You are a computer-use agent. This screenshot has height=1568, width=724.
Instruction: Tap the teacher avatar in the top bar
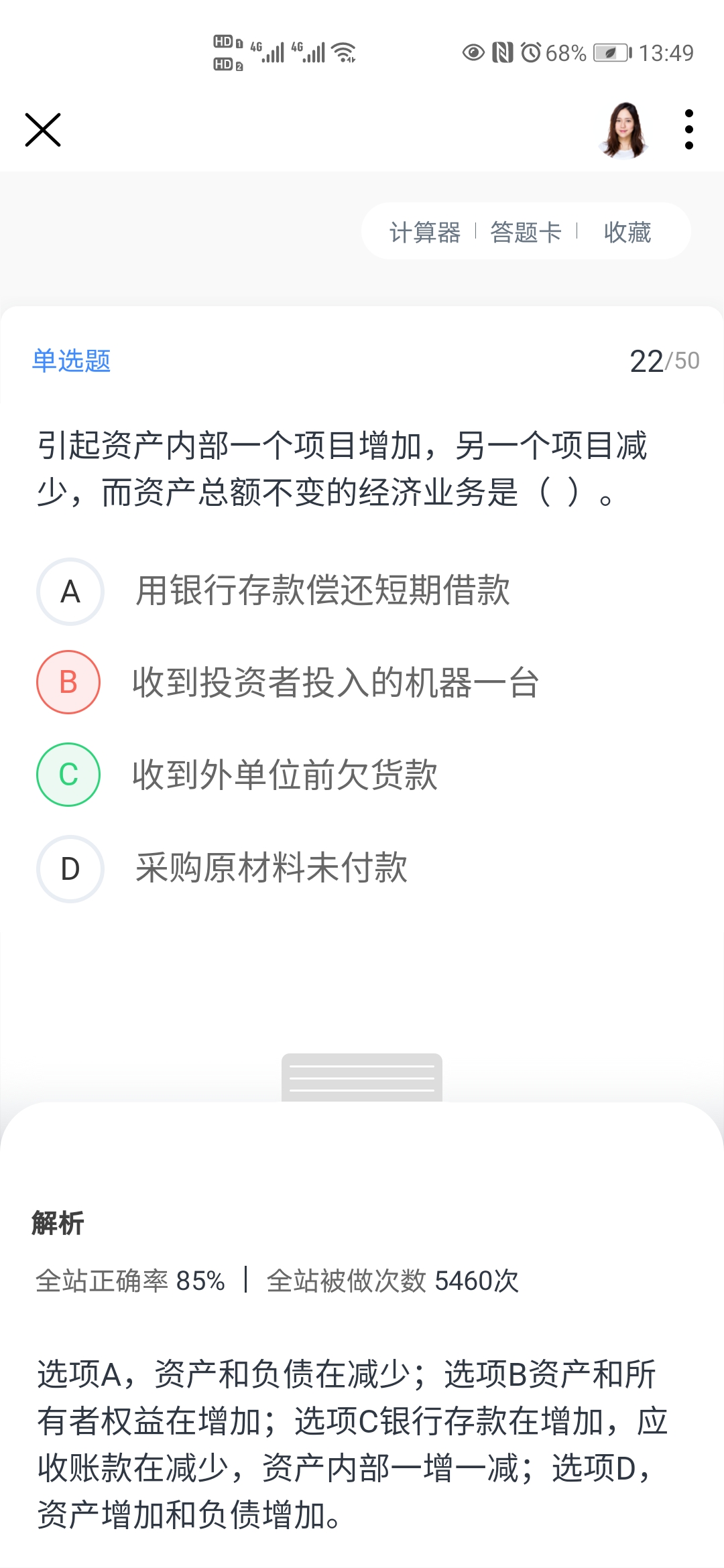point(624,130)
